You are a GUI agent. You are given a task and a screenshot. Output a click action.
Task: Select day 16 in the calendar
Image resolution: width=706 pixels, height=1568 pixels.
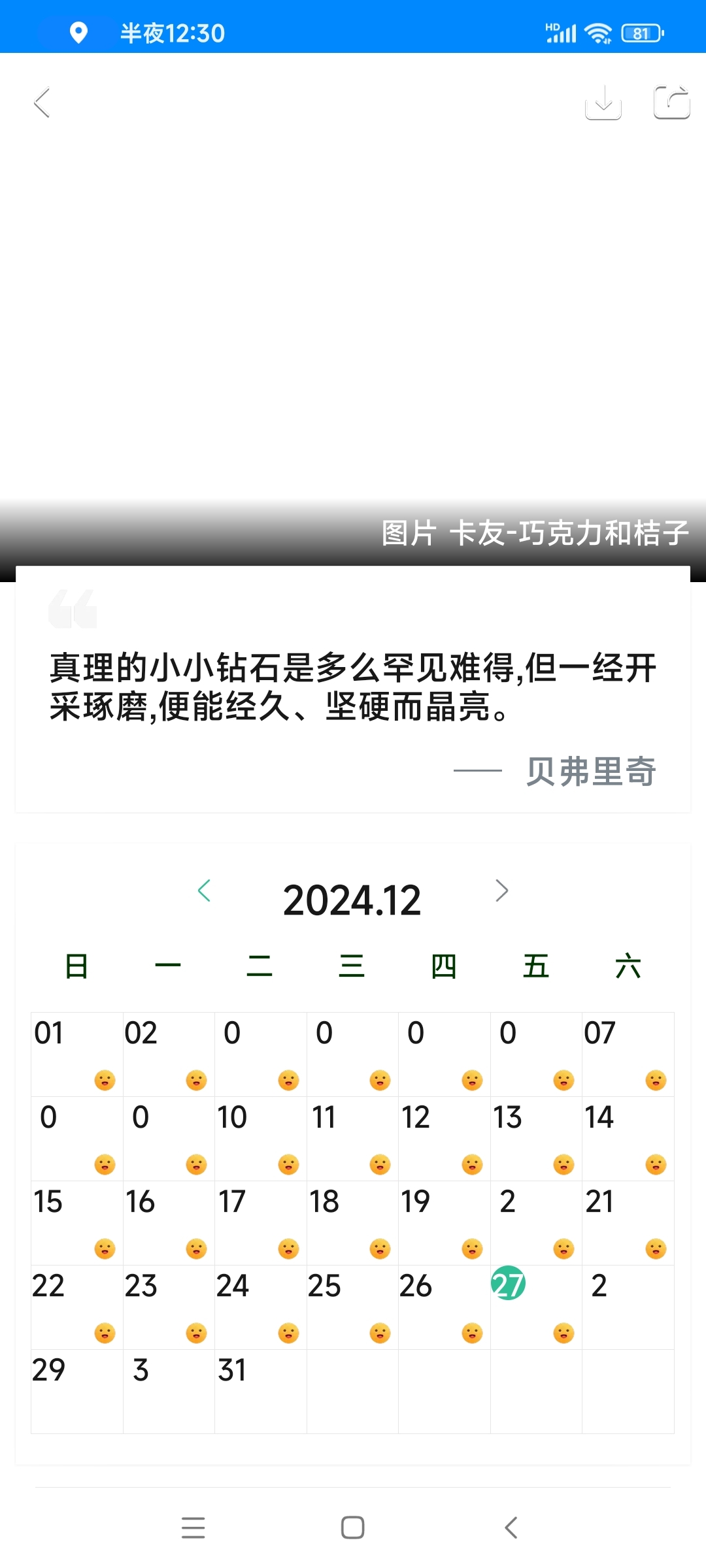168,1222
